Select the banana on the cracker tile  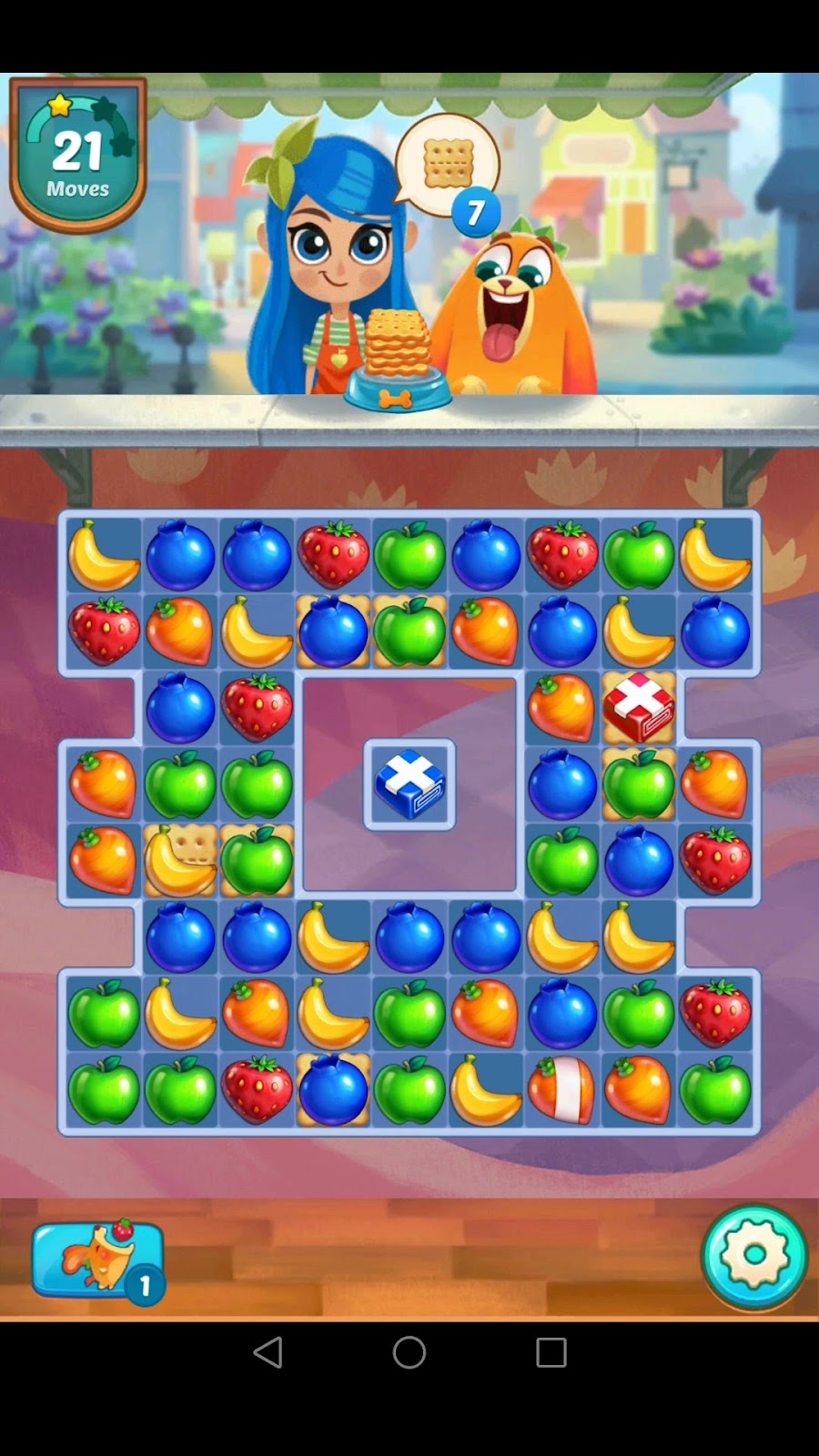tap(179, 861)
